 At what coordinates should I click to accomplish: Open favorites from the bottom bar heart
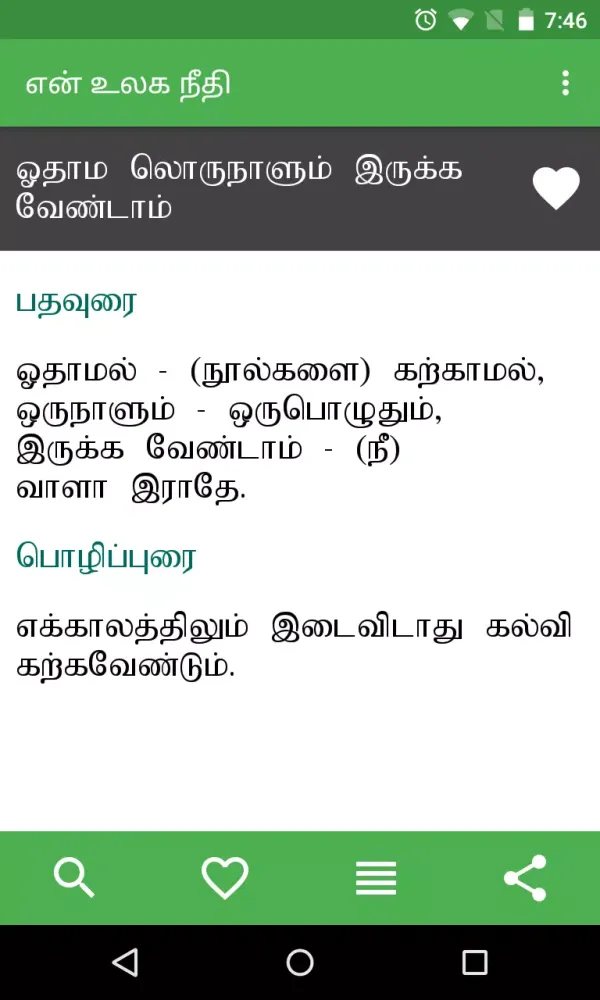click(225, 878)
